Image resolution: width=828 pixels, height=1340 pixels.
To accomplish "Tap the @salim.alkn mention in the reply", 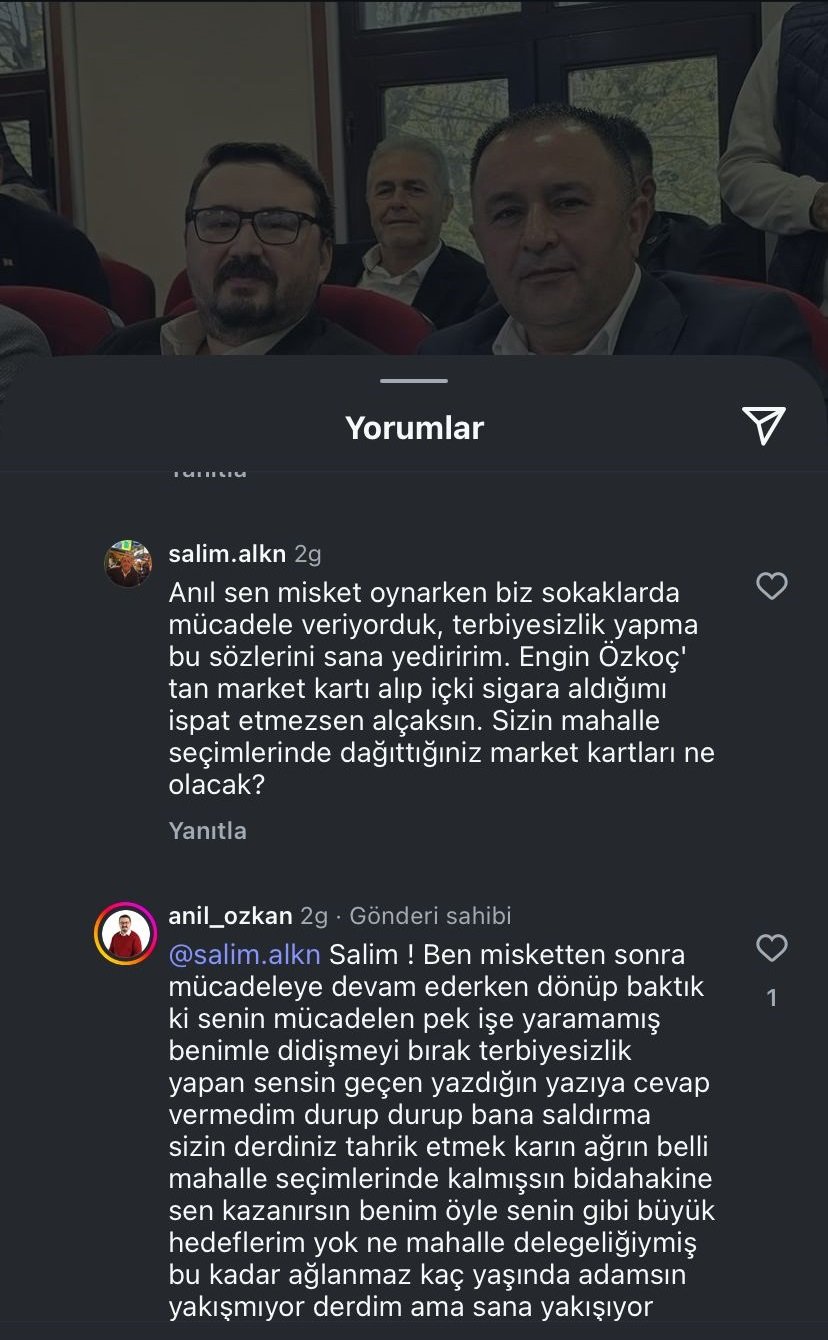I will [244, 954].
